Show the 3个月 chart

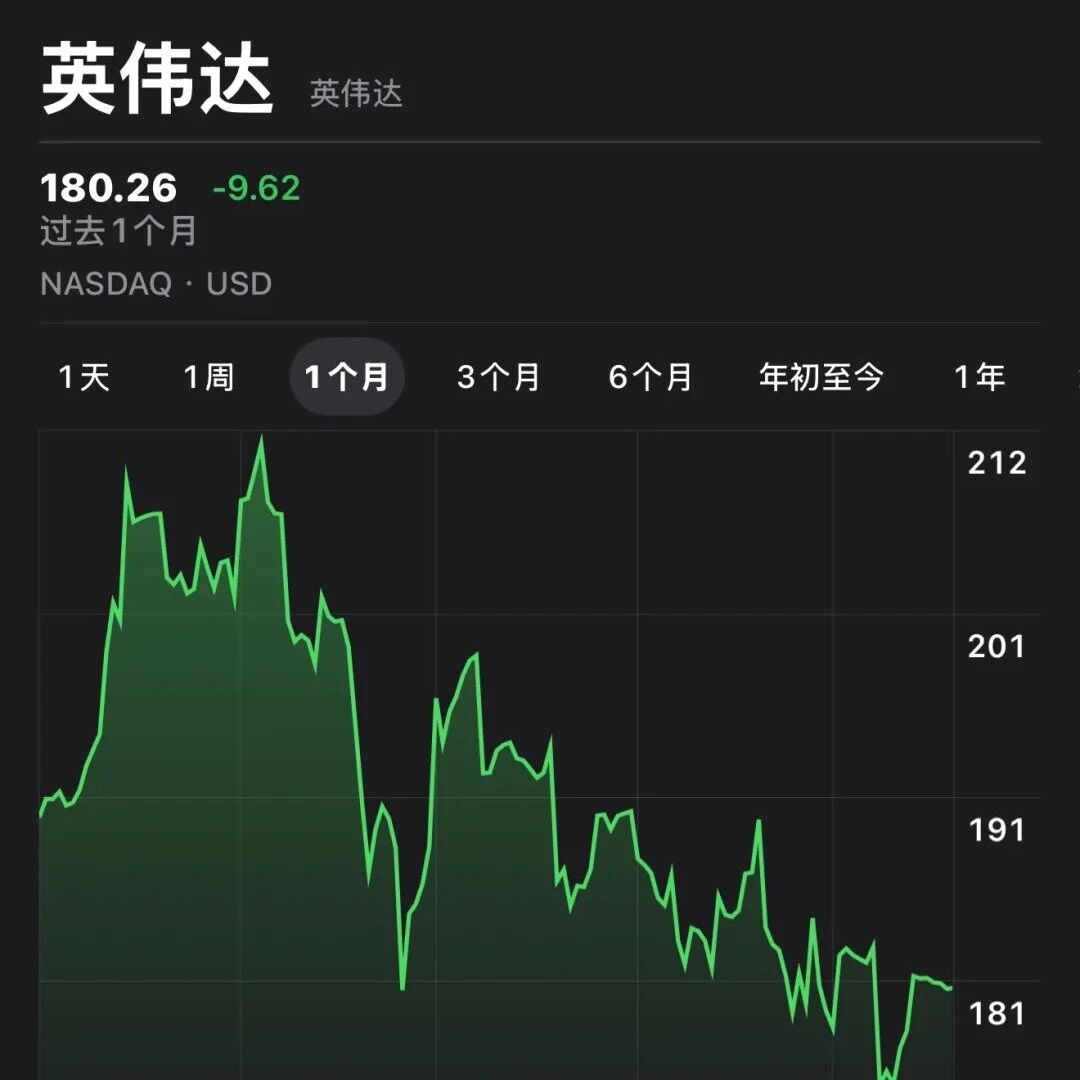tap(498, 377)
